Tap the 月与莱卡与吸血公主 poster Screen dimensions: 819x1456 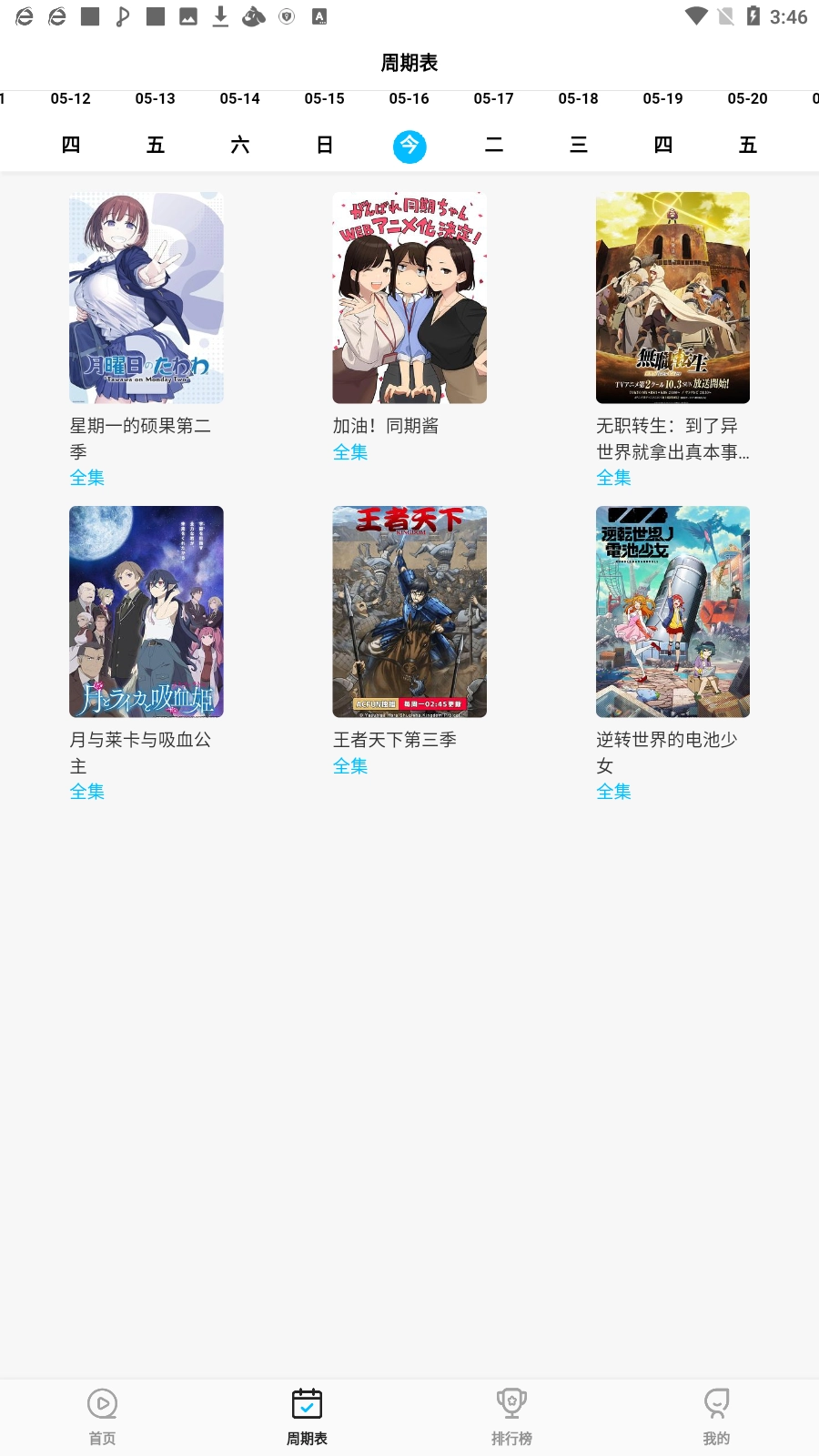[x=146, y=612]
